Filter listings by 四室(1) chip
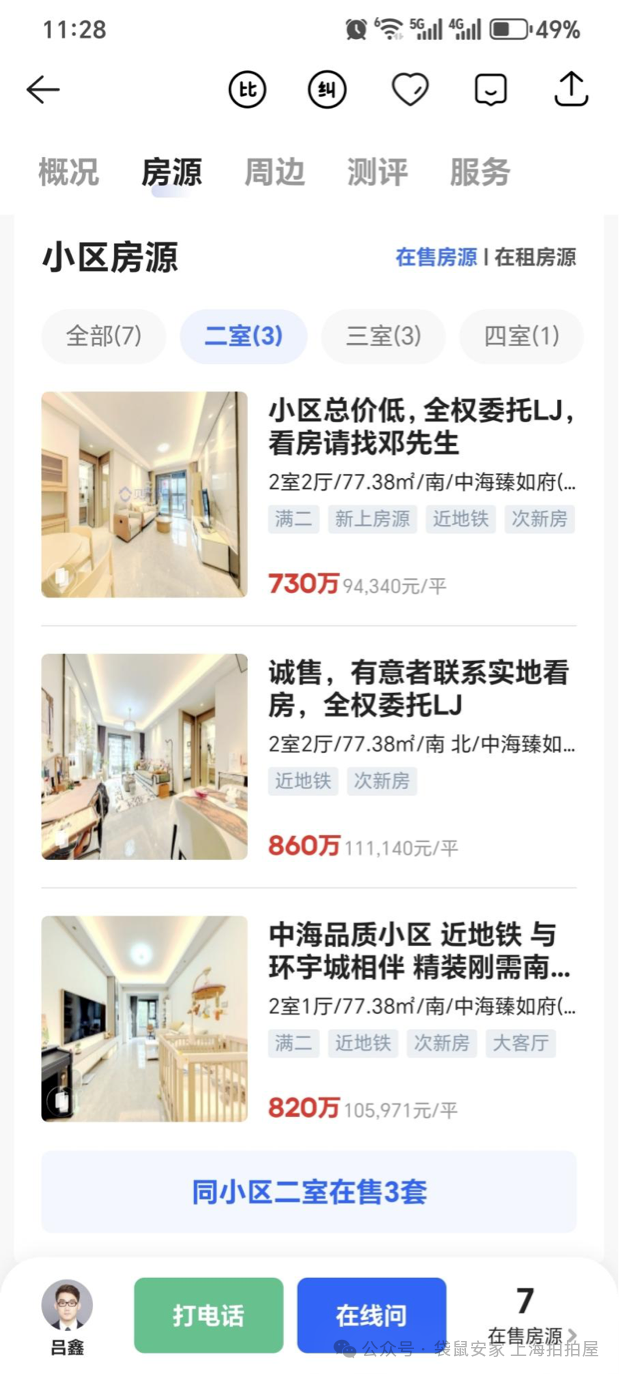Screen dimensions: 619x1374 tap(521, 336)
